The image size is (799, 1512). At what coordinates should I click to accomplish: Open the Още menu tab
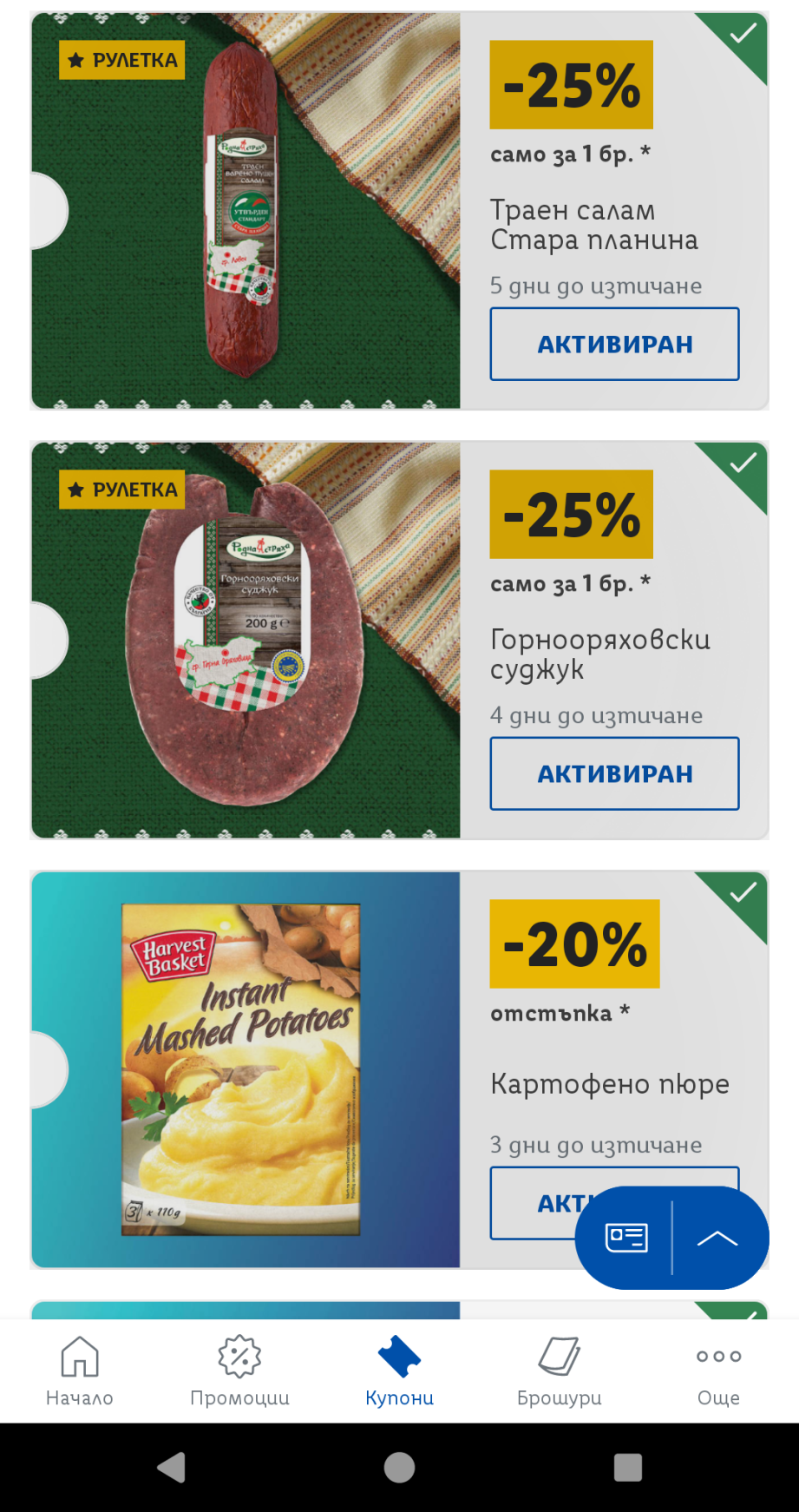tap(718, 1371)
